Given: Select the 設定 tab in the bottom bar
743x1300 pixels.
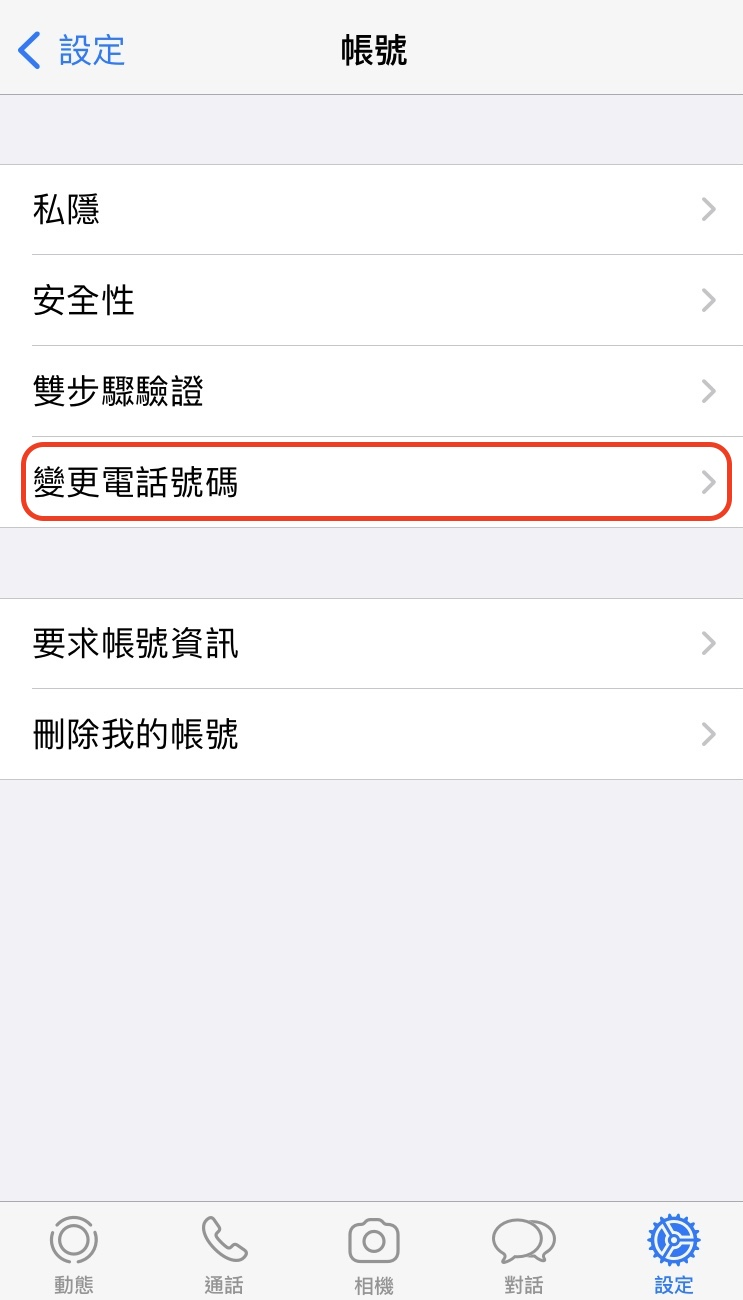Looking at the screenshot, I should (673, 1253).
